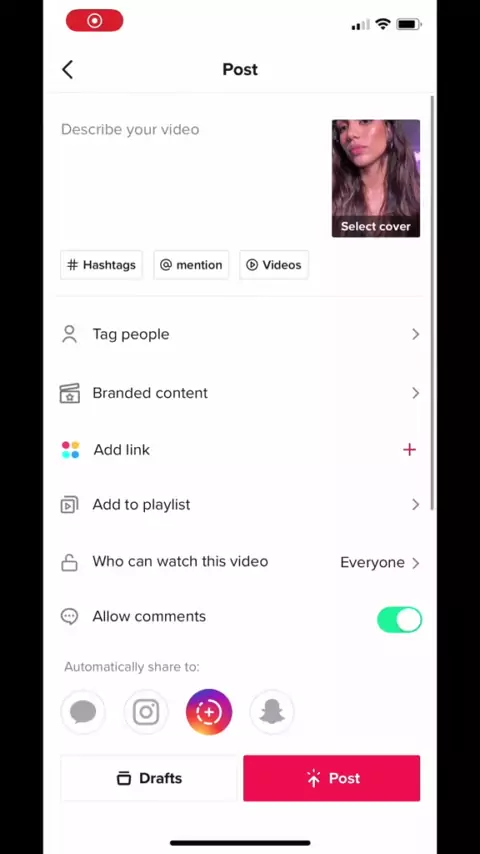
Task: Add hashtags with the Hashtags chip
Action: [101, 265]
